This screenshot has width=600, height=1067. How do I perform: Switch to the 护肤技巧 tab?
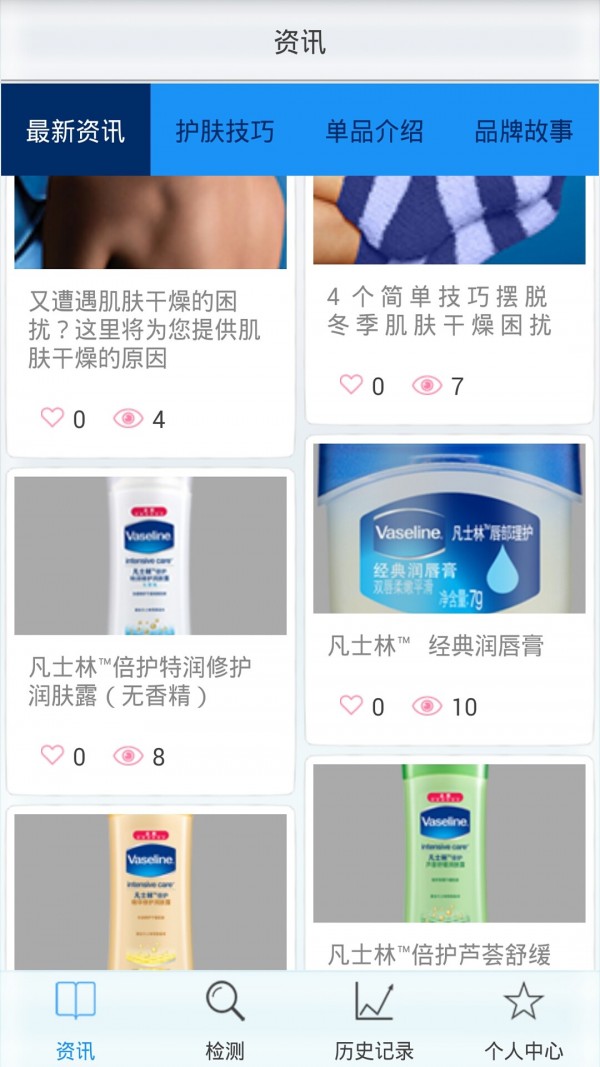[225, 131]
